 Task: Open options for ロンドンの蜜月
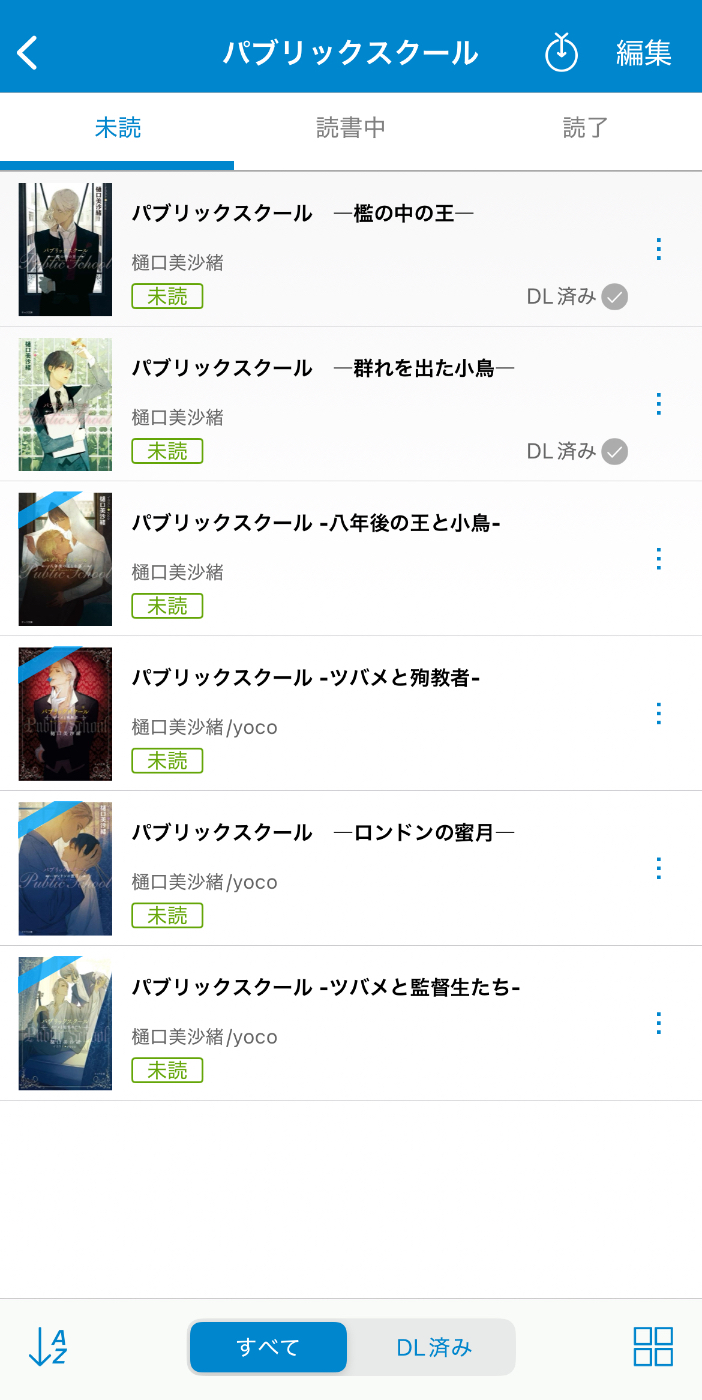click(658, 868)
